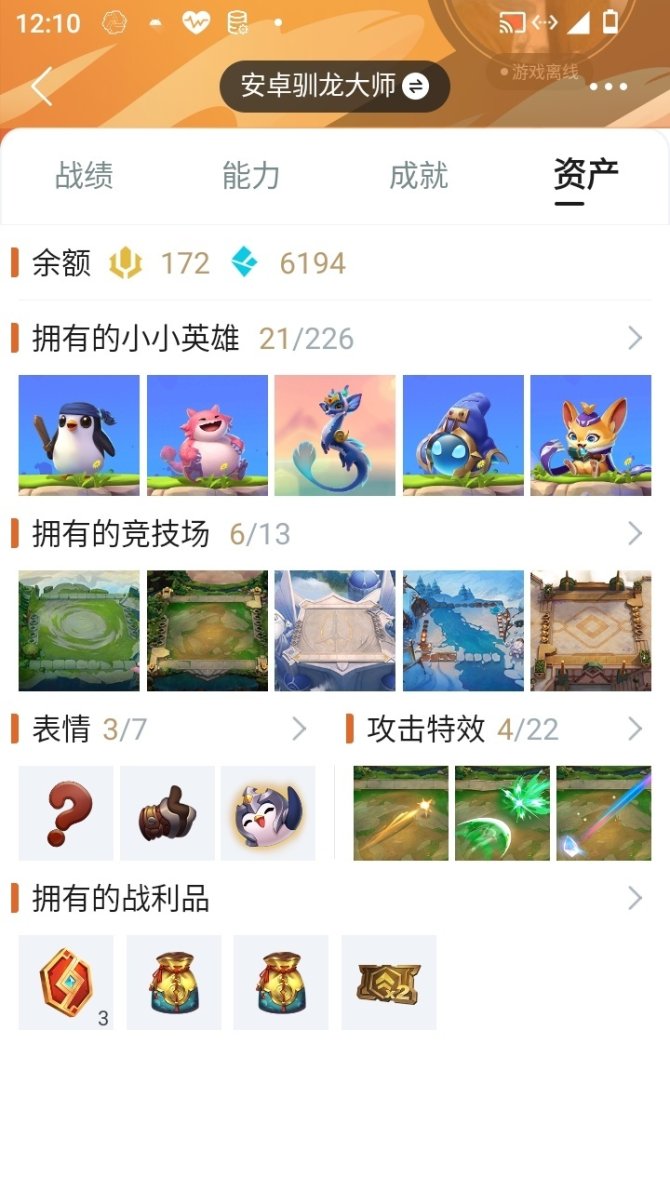View the green attack effect thumbnail
Viewport: 670px width, 1191px height.
(502, 813)
